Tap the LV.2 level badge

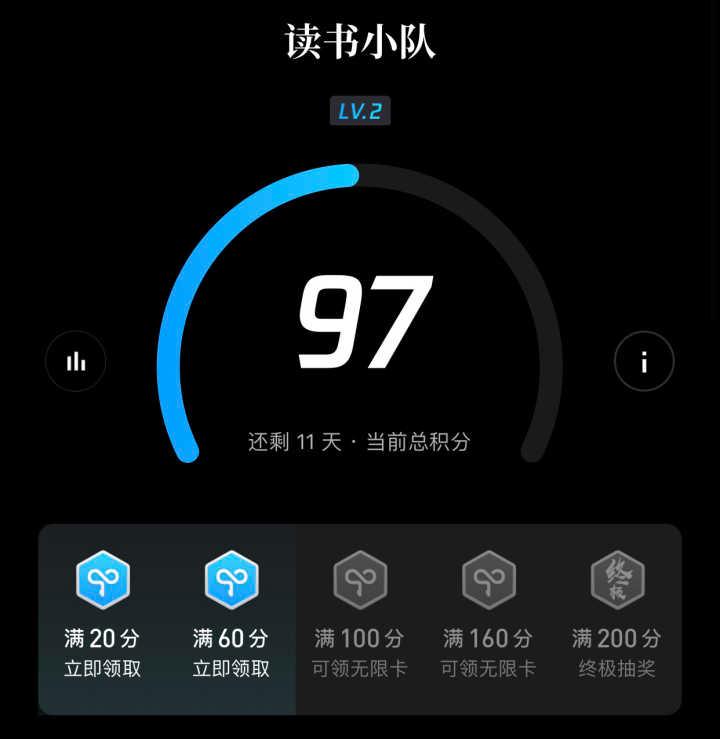coord(360,111)
